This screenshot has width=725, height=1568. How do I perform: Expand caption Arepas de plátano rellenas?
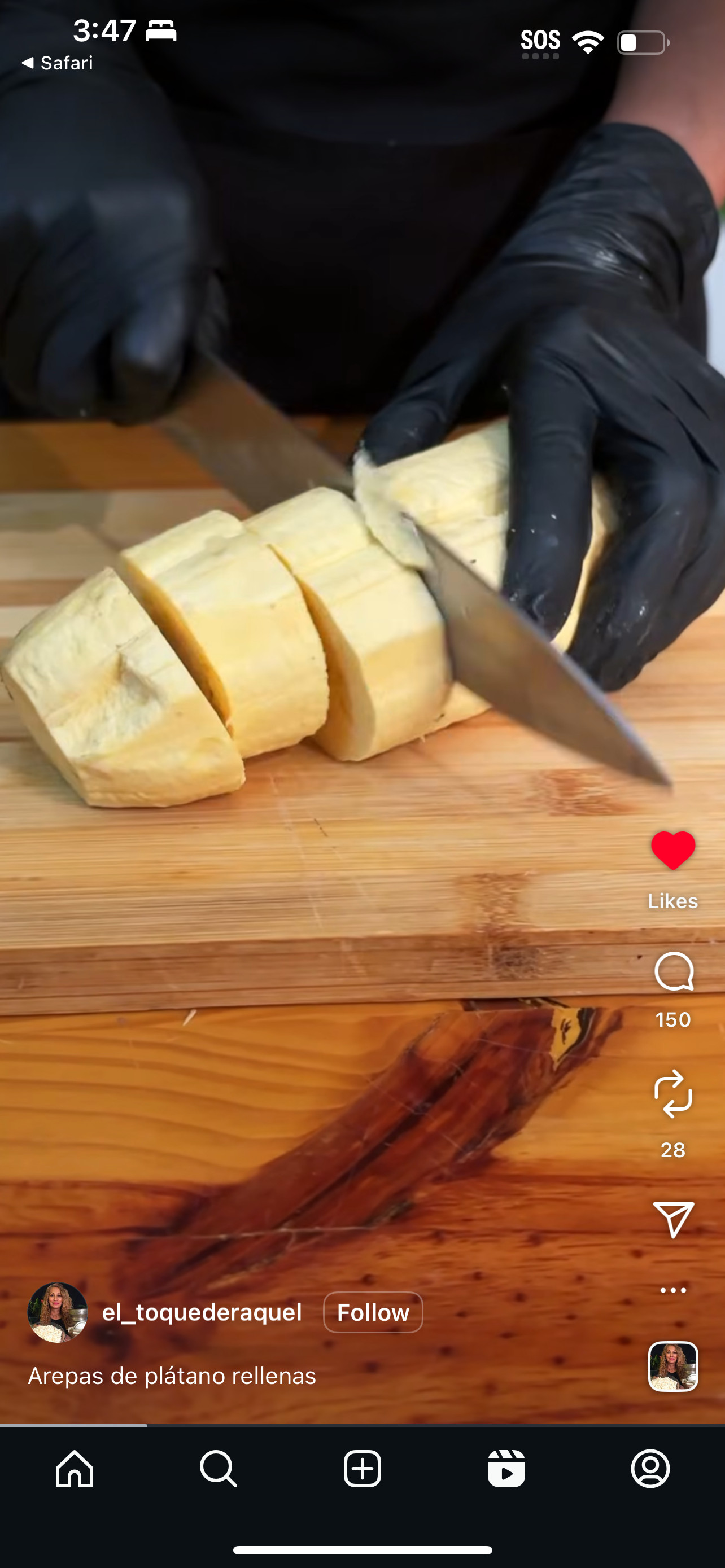tap(172, 1376)
